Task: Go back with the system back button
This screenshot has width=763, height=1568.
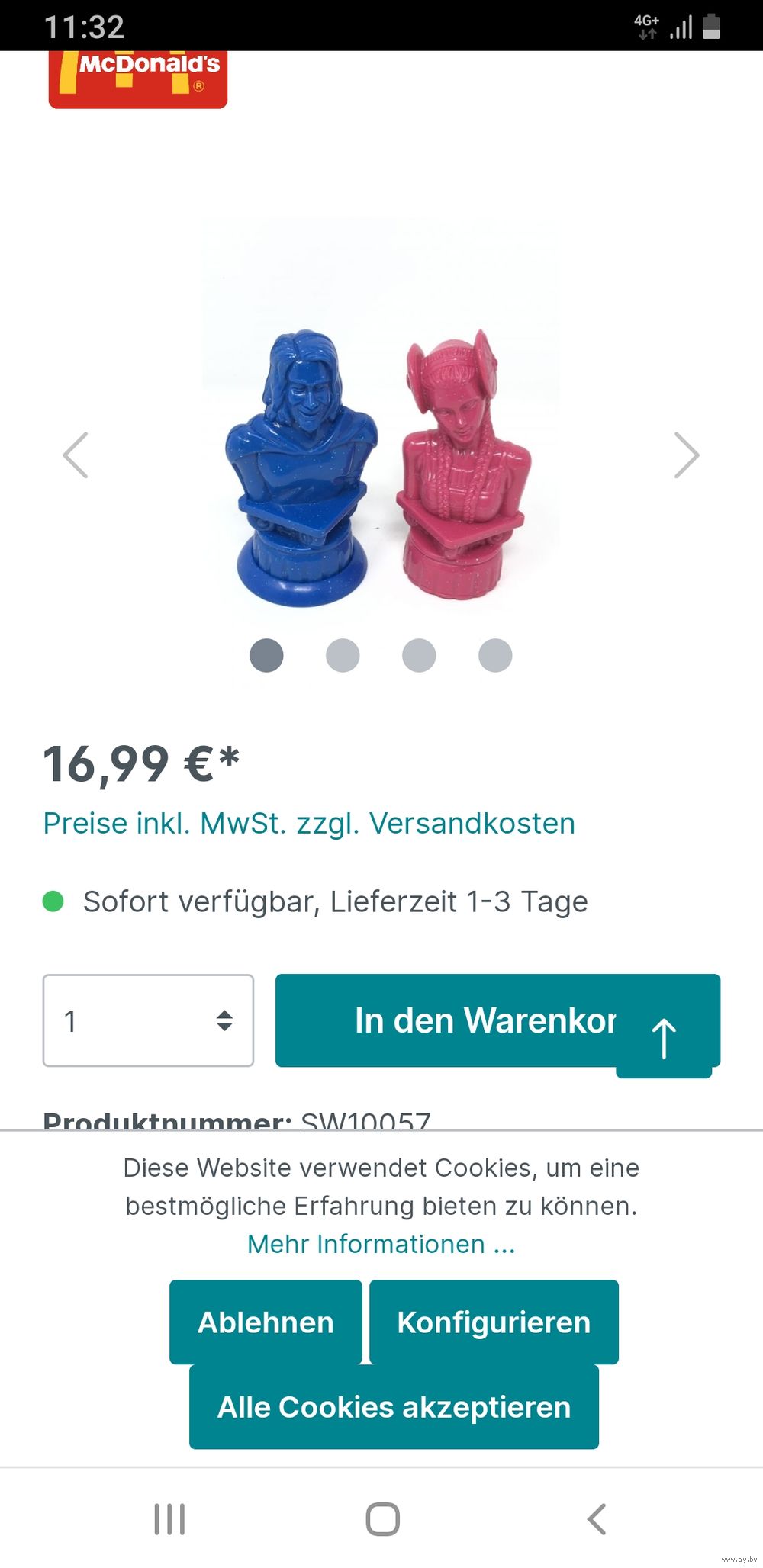Action: tap(597, 1519)
